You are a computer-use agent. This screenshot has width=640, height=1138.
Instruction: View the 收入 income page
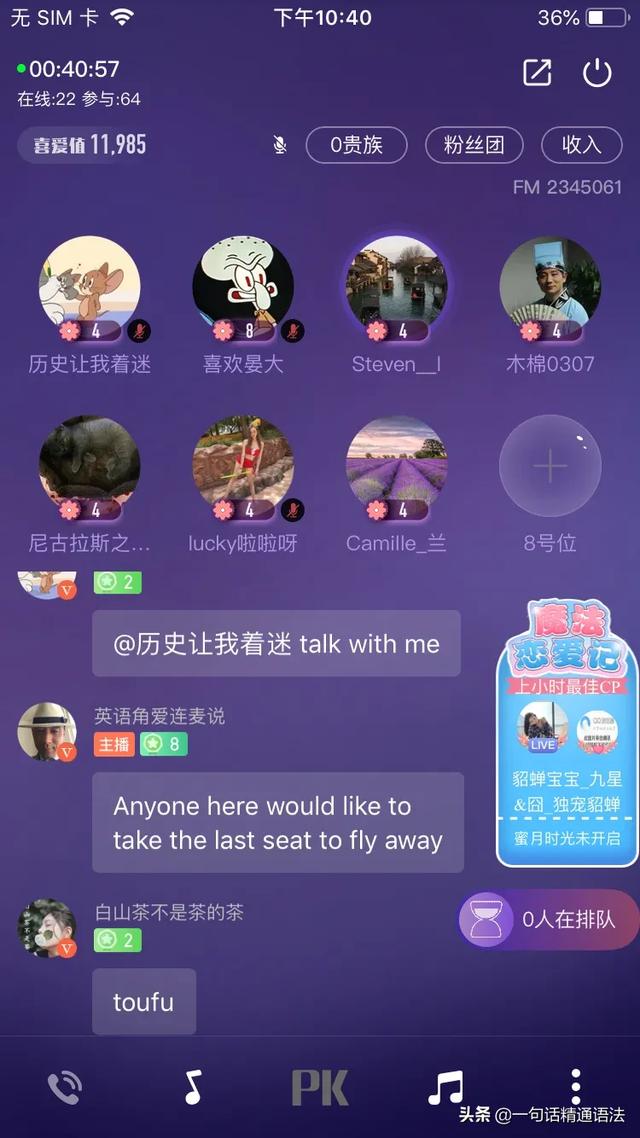click(x=581, y=145)
